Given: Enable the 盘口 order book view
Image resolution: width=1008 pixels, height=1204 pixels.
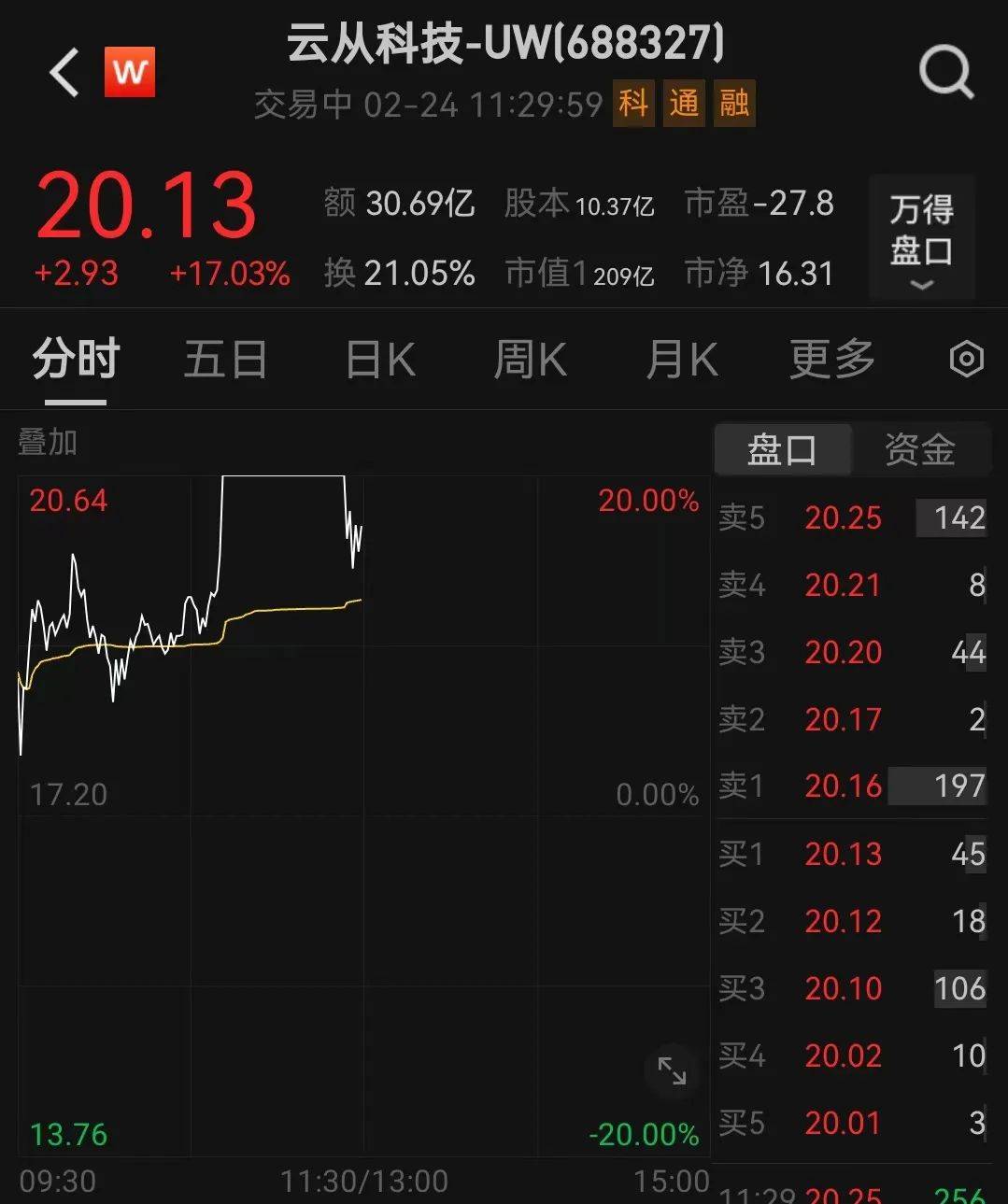Looking at the screenshot, I should click(783, 449).
